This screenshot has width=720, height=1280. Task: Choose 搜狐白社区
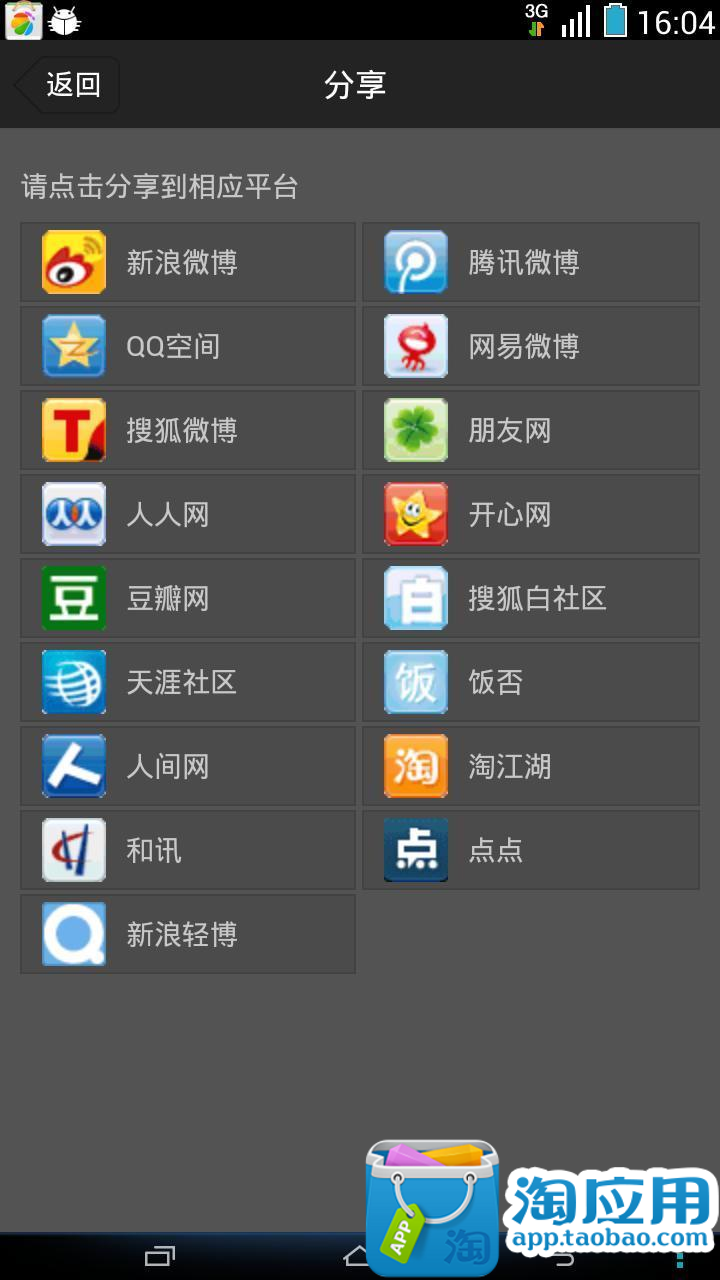(x=531, y=598)
